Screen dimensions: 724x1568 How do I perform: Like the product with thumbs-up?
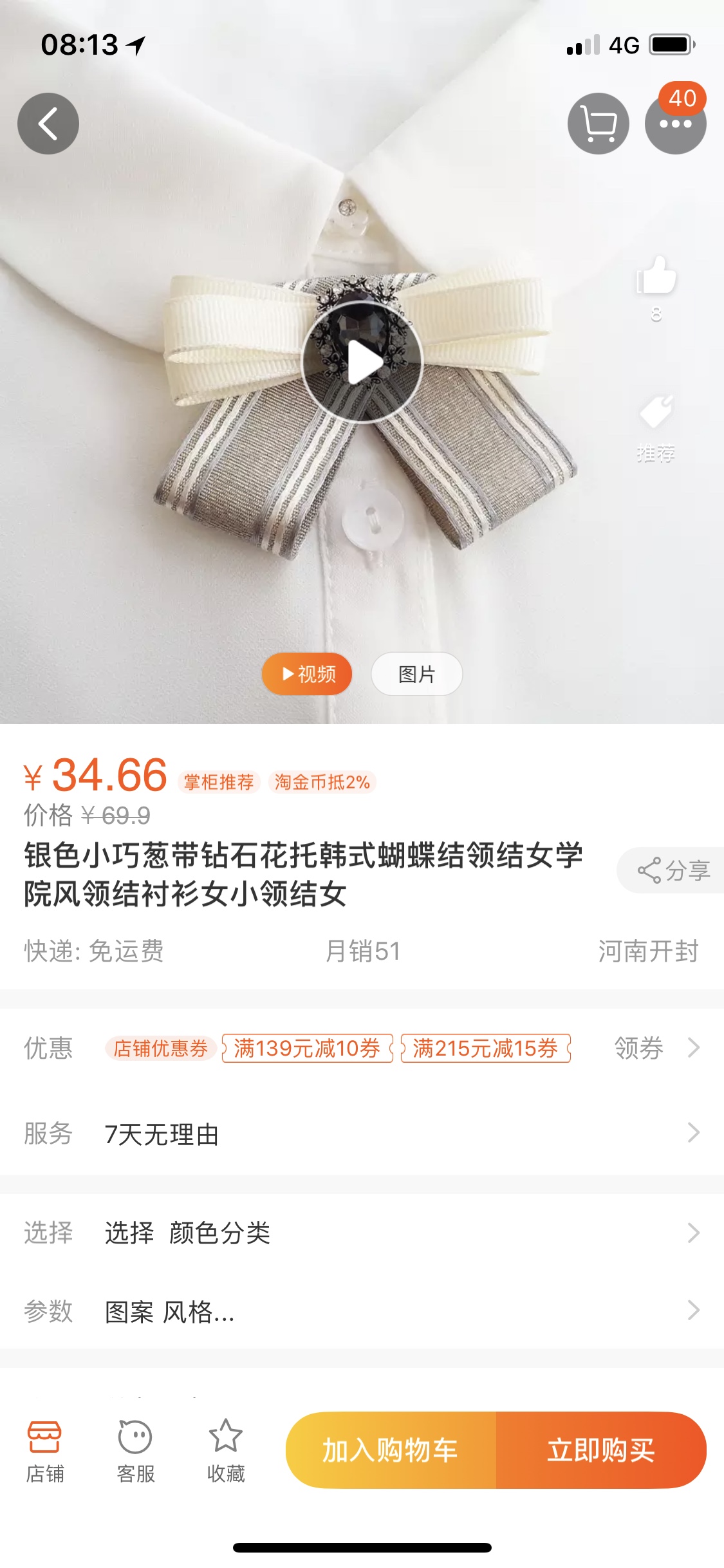pyautogui.click(x=656, y=277)
